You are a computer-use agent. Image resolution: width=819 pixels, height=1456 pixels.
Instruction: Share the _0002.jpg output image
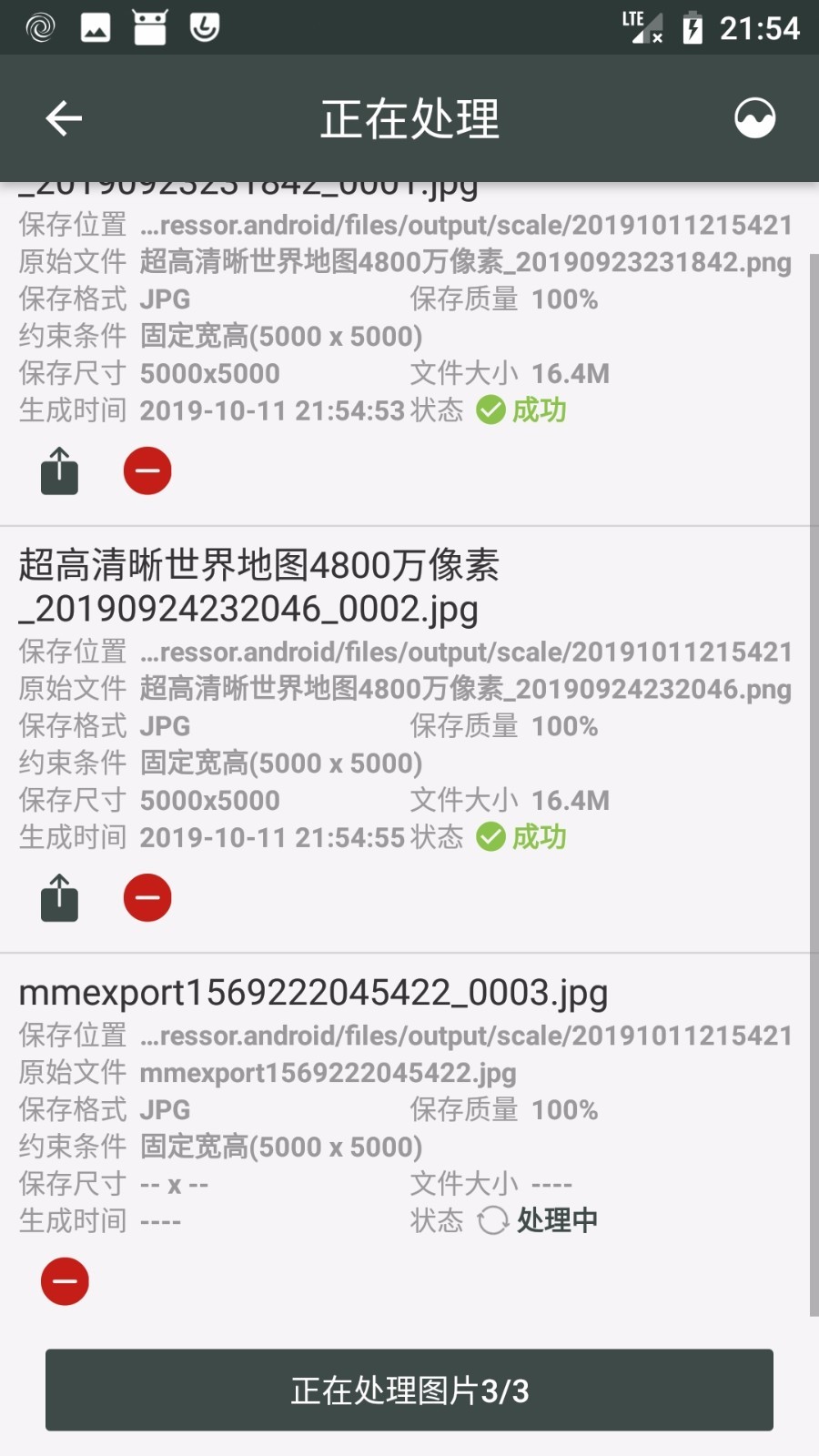point(59,898)
